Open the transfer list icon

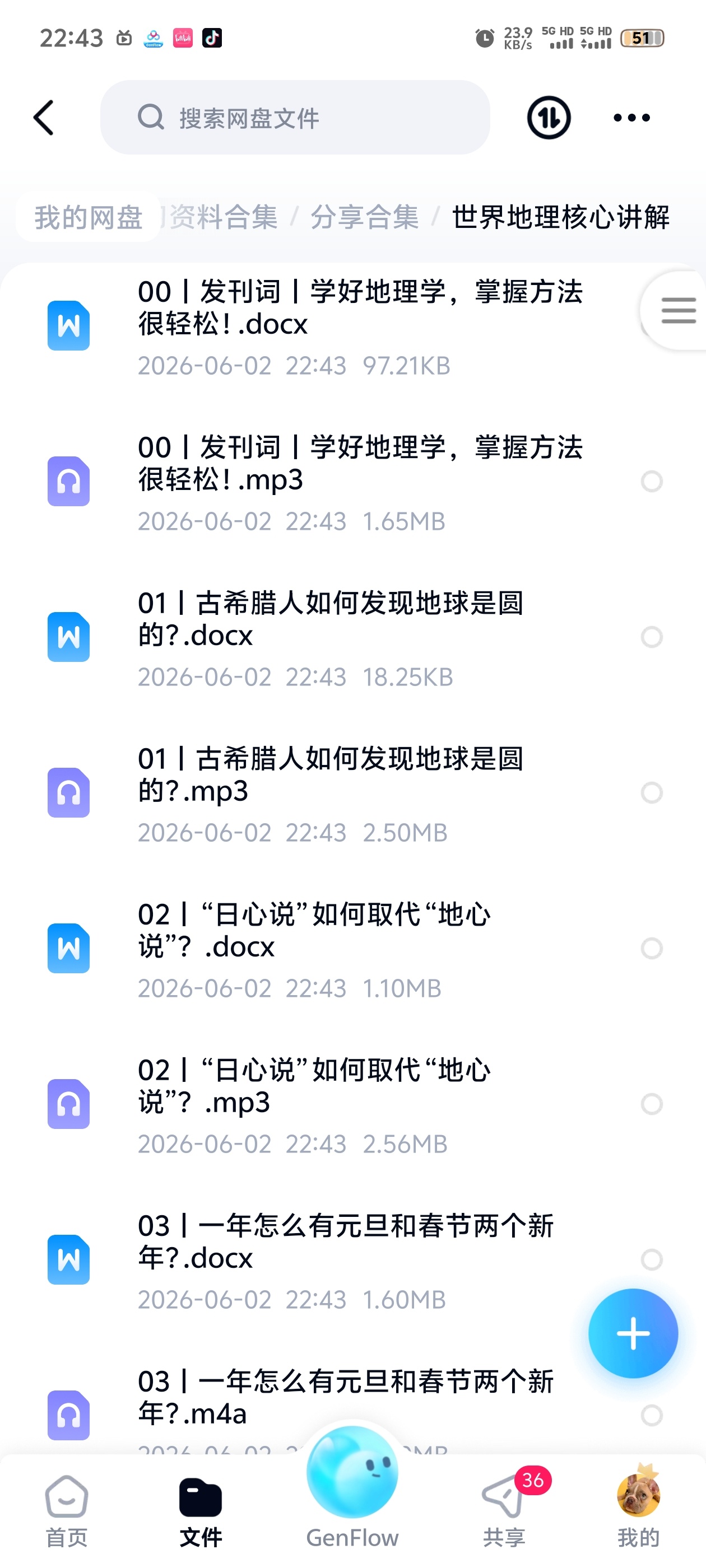[x=548, y=118]
